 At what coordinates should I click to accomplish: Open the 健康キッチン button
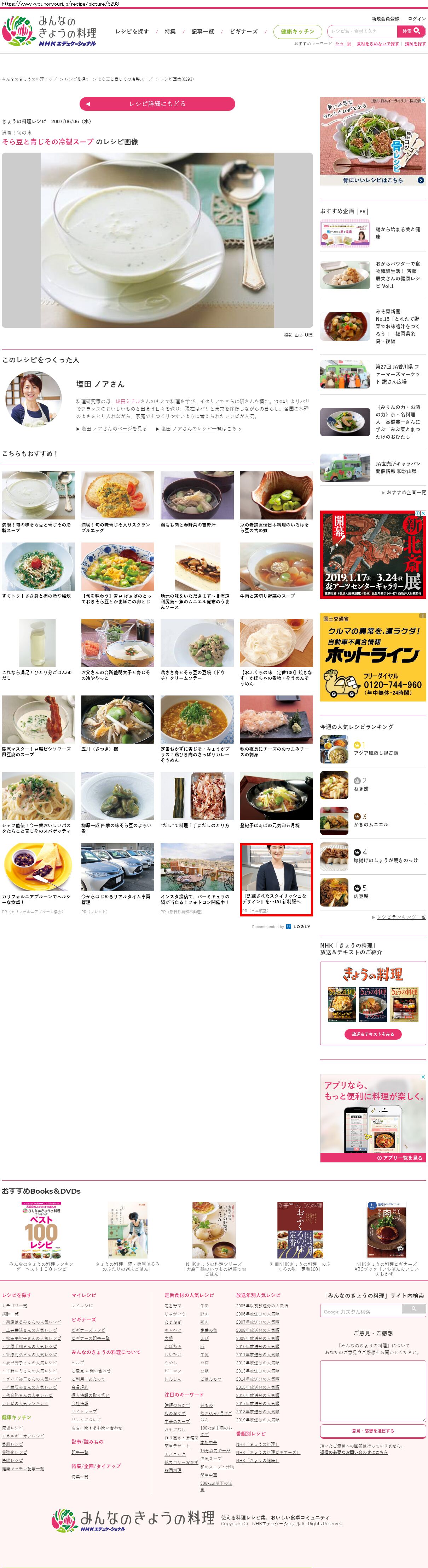(x=297, y=32)
